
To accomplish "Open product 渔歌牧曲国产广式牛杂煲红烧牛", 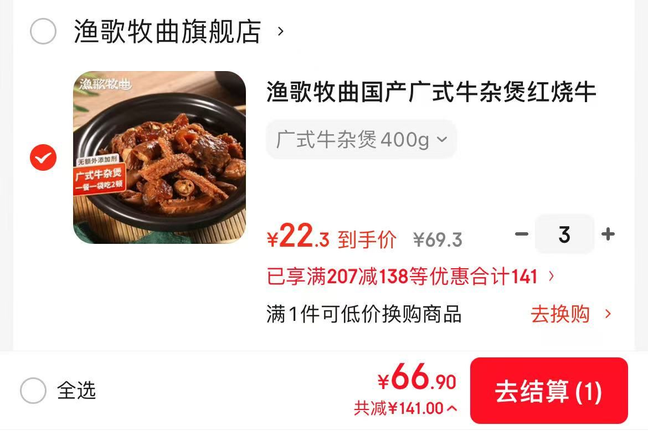I will tap(431, 93).
